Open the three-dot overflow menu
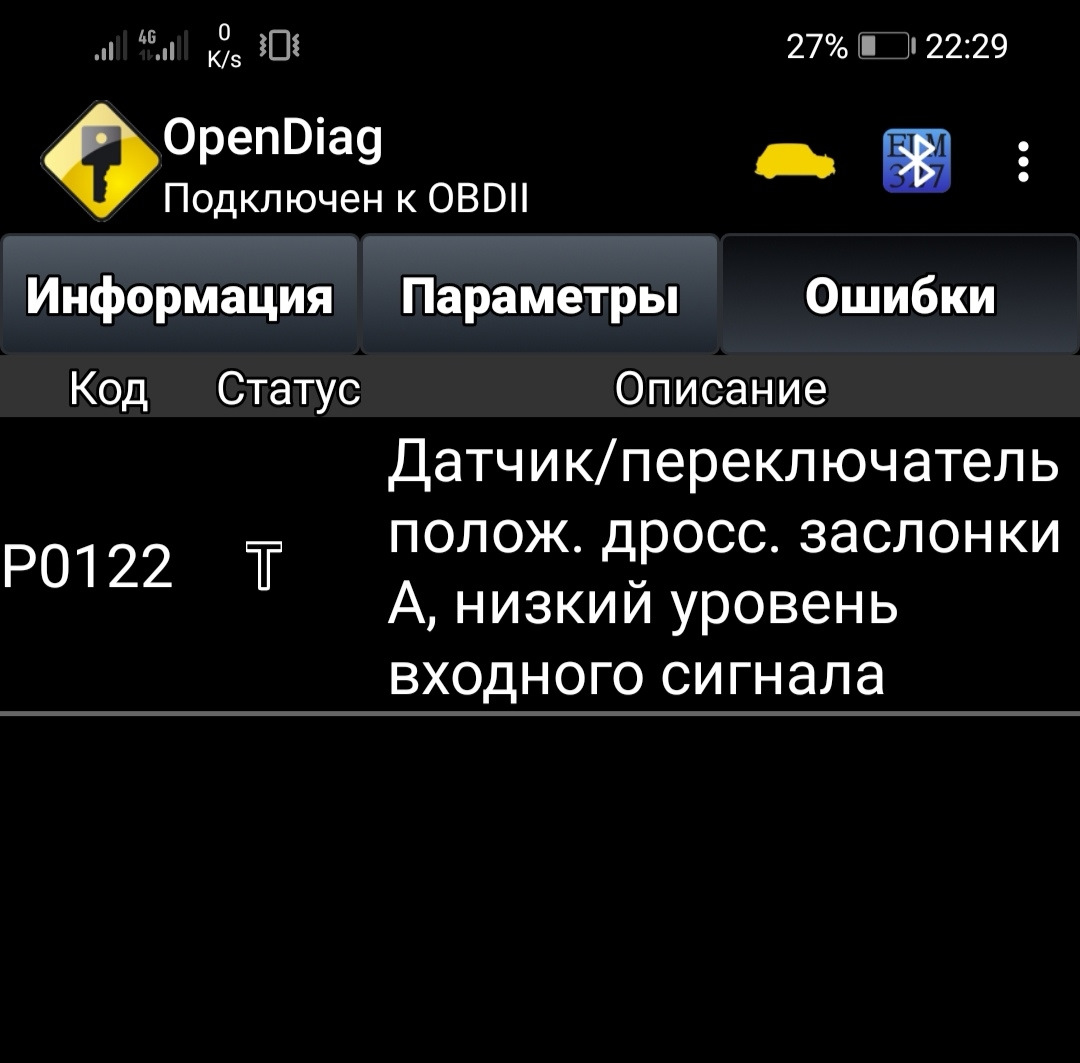The width and height of the screenshot is (1080, 1063). click(x=1022, y=162)
